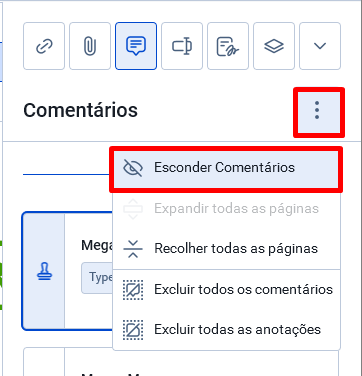
Task: Expand more panels with the chevron
Action: (x=320, y=46)
